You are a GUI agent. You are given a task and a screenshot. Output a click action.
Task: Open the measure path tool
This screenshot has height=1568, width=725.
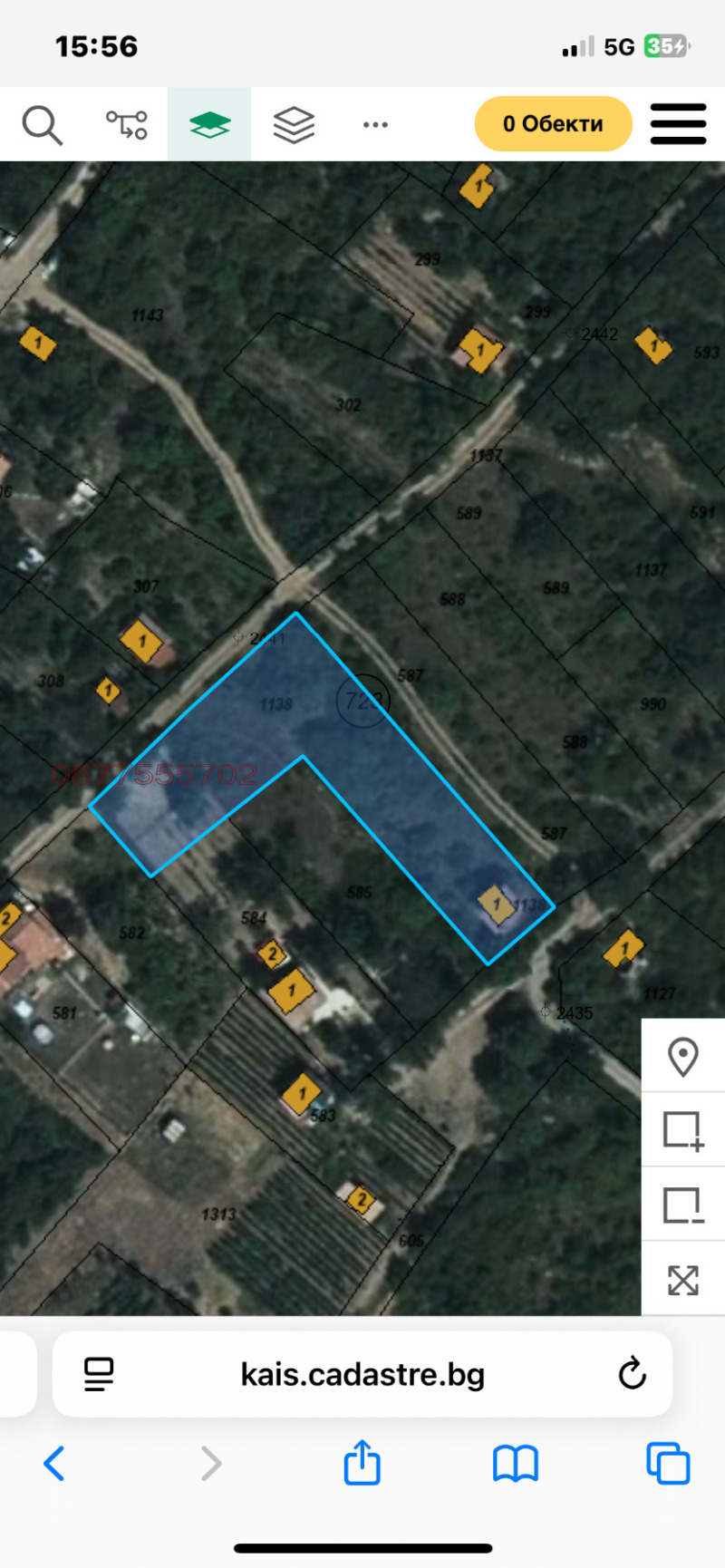[x=126, y=124]
